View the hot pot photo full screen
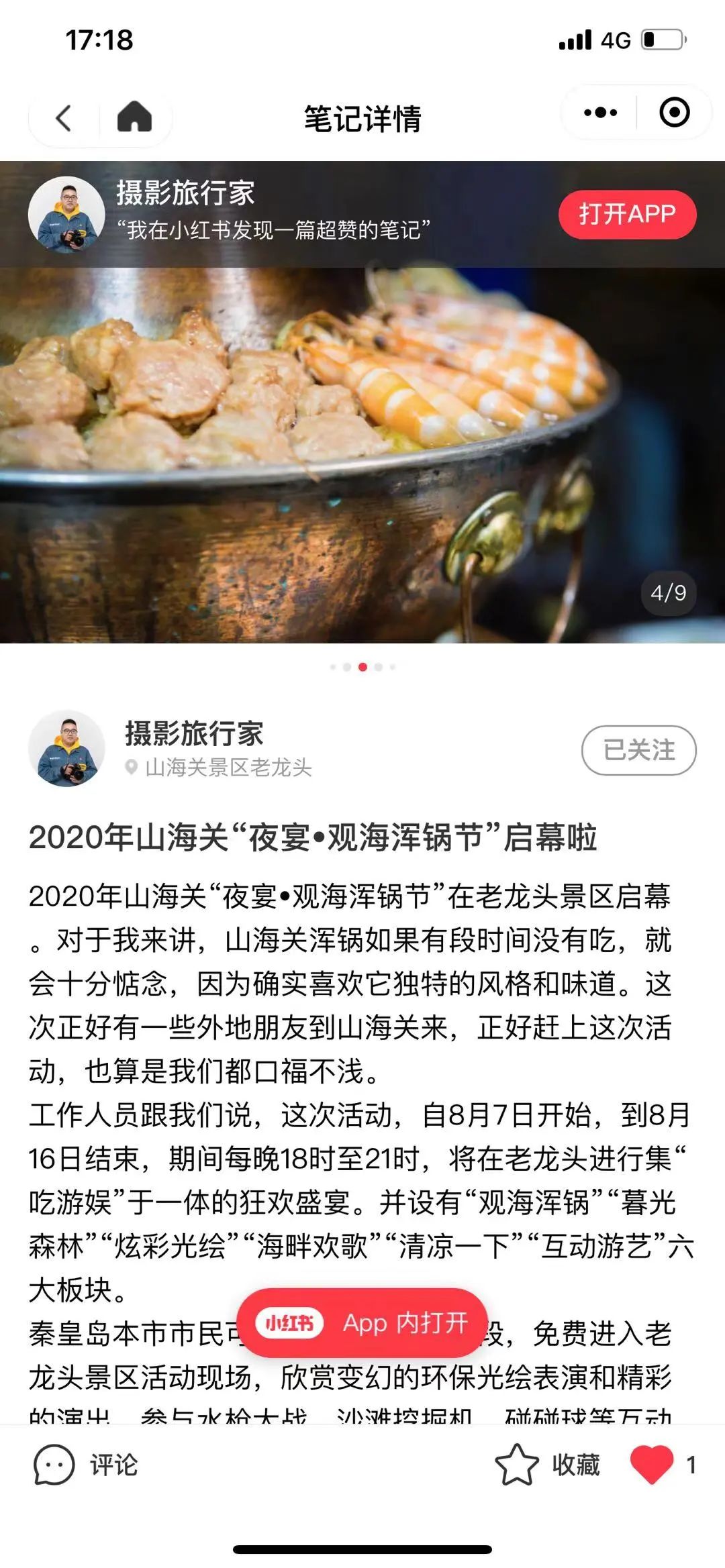This screenshot has height=1568, width=725. click(362, 455)
